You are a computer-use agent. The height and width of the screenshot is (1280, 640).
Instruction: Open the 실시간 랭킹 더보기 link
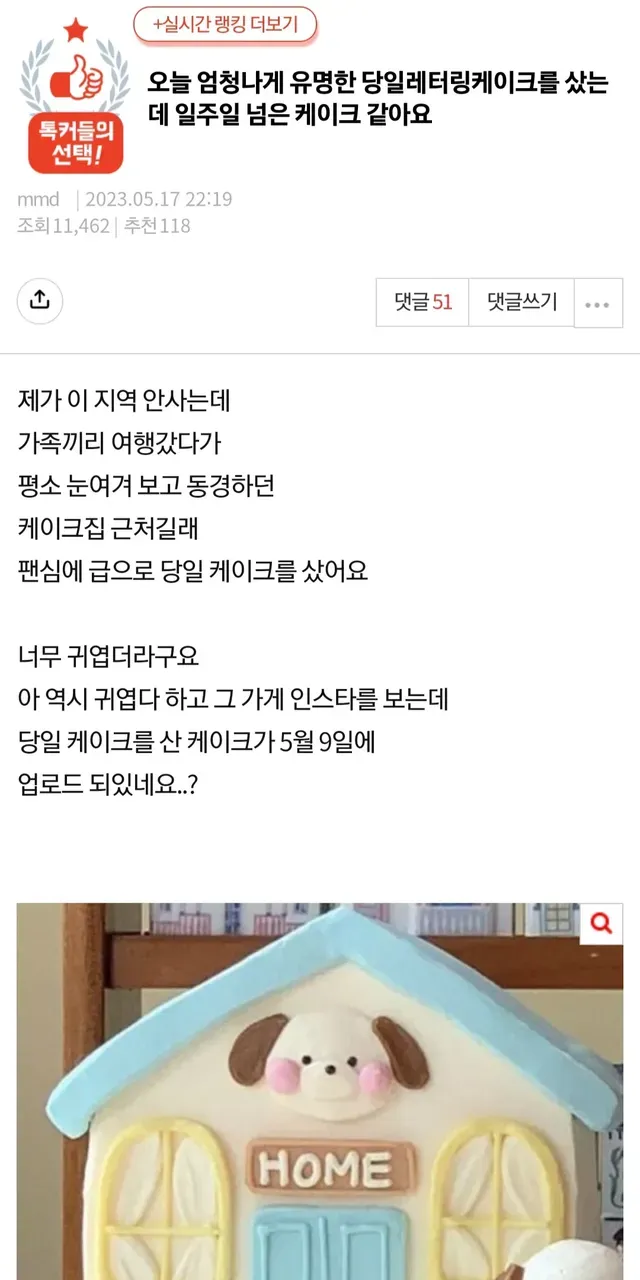pyautogui.click(x=225, y=24)
